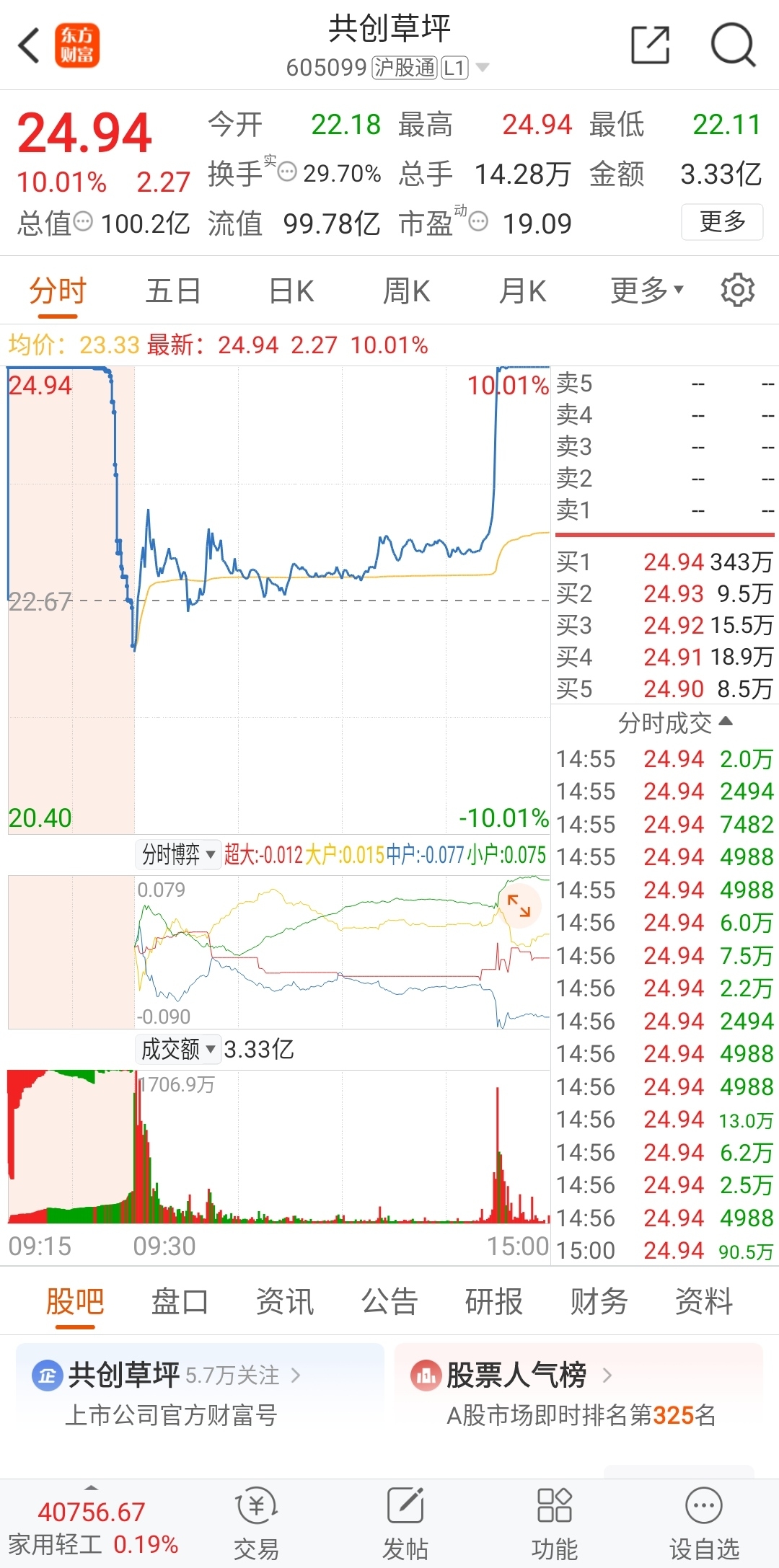Open the chart settings gear
779x1568 pixels.
(x=736, y=290)
